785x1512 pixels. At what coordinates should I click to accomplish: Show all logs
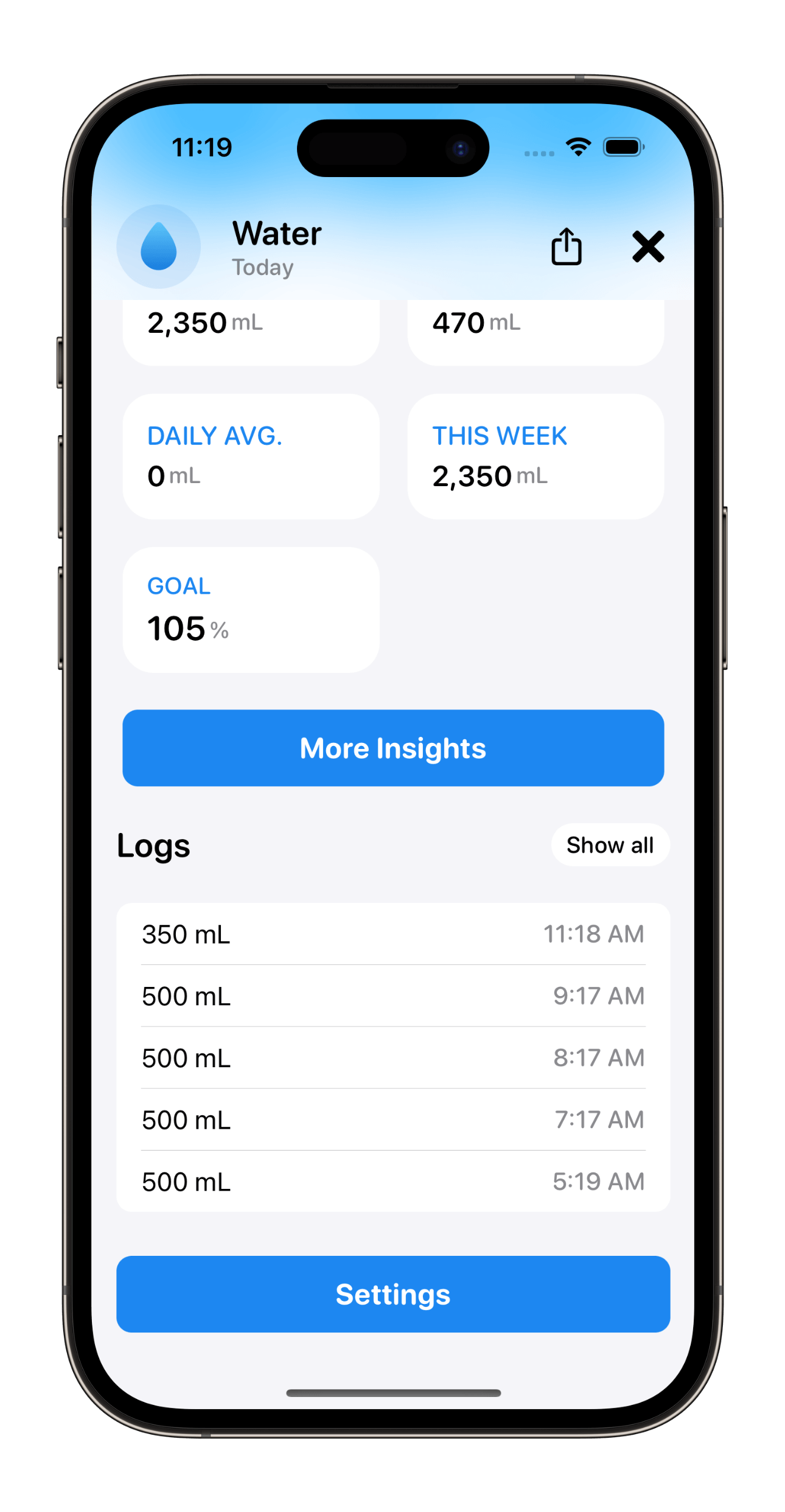pos(610,845)
